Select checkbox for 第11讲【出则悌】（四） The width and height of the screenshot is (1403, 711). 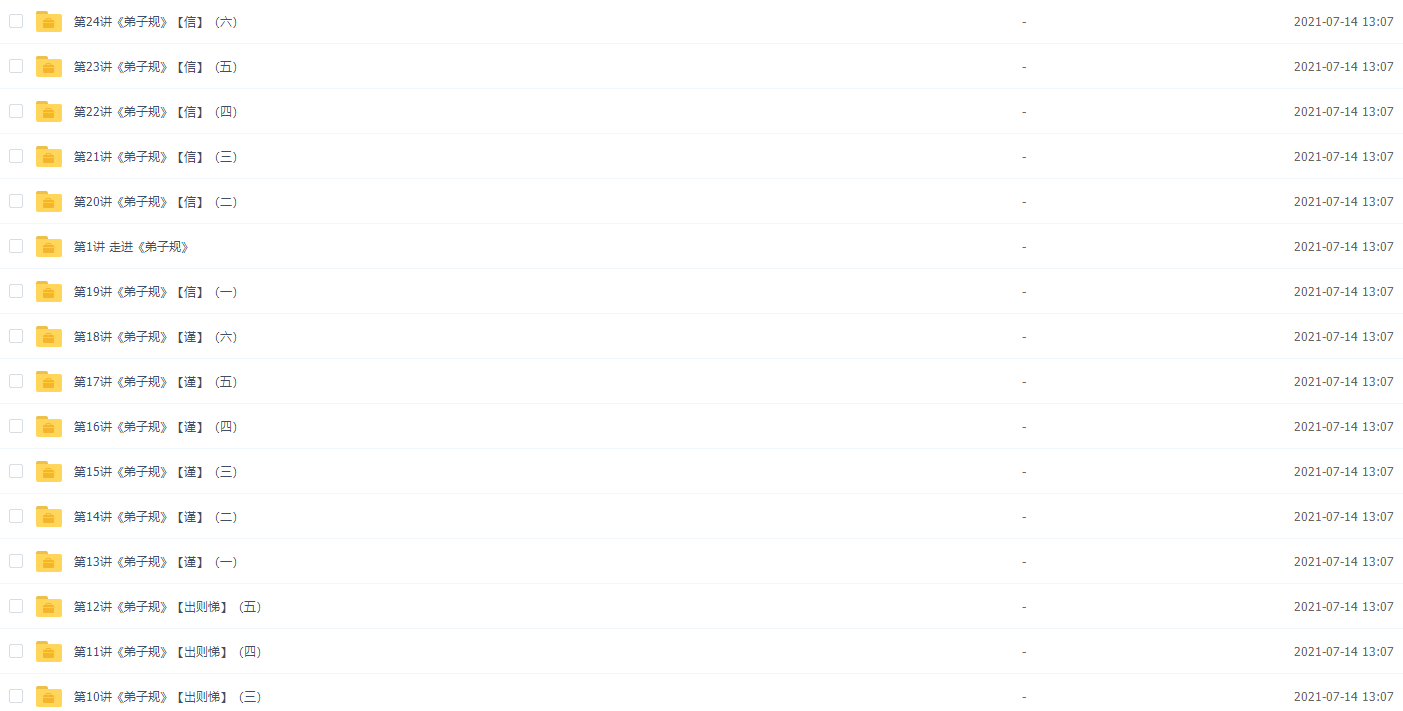click(16, 651)
